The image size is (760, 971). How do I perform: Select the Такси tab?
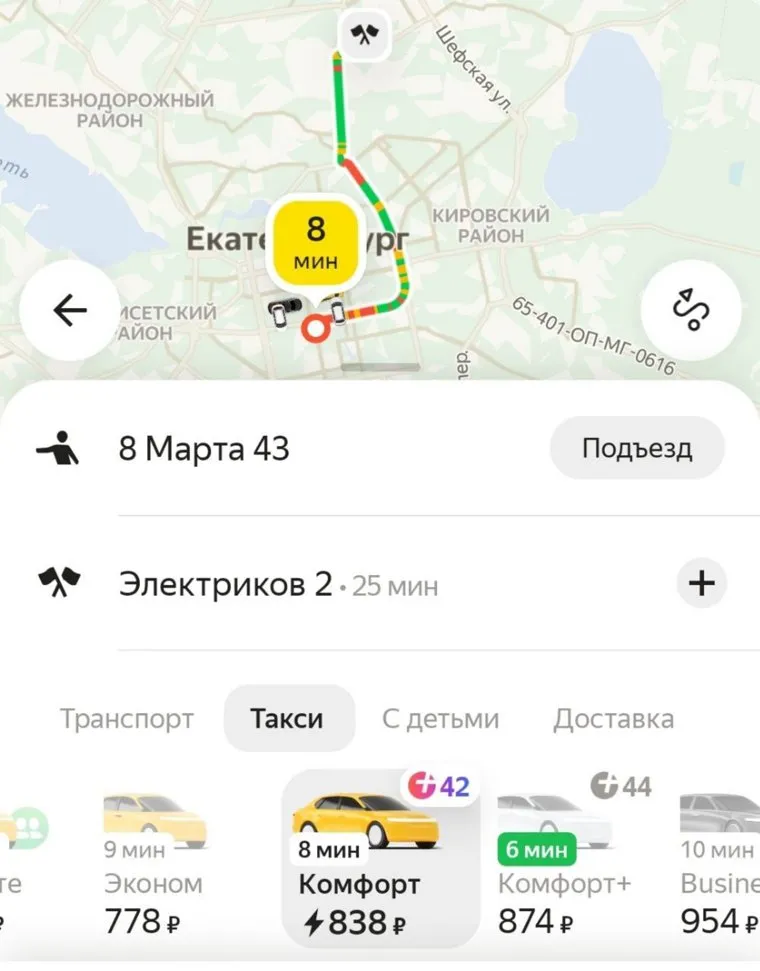[x=288, y=718]
